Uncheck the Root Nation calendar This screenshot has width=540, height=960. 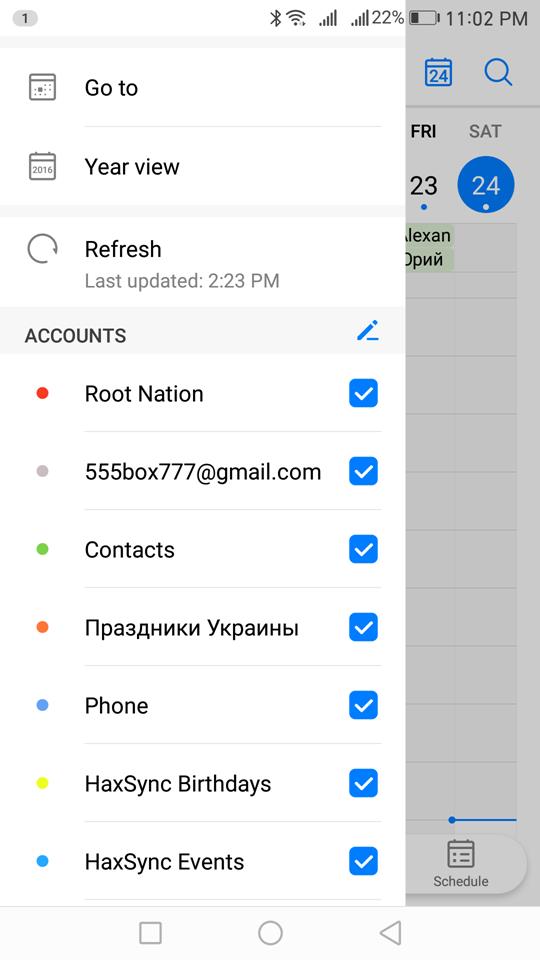363,393
